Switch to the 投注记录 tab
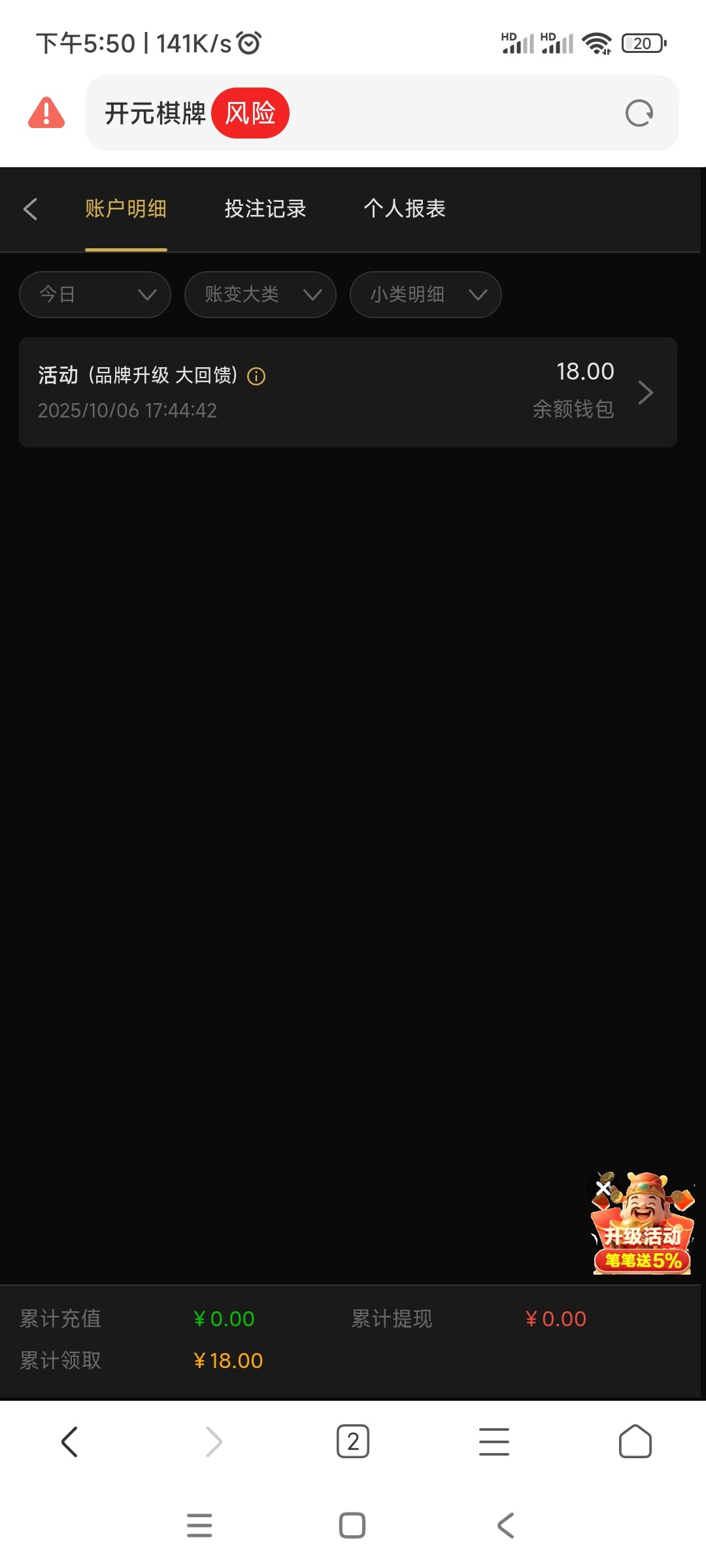 click(x=265, y=209)
